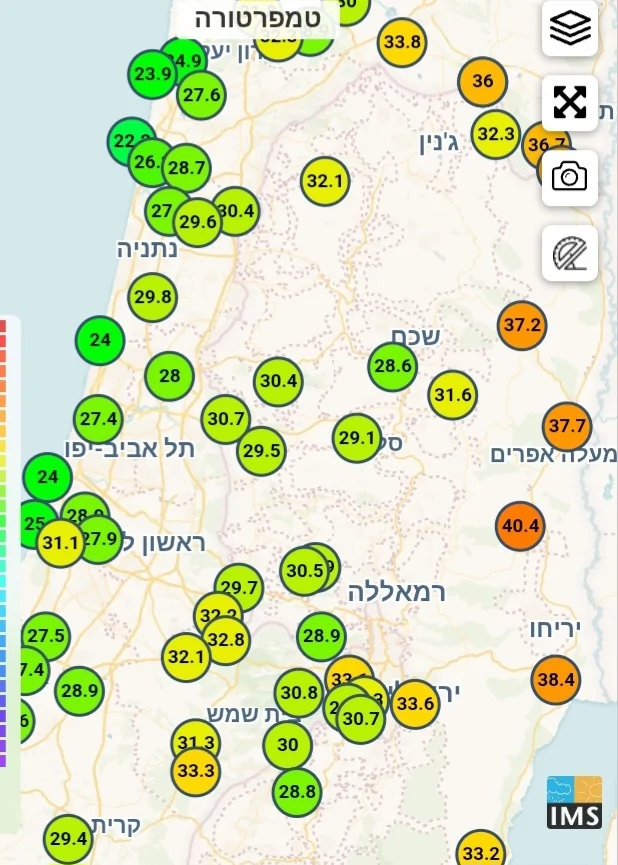Open the map layers menu

click(x=570, y=29)
